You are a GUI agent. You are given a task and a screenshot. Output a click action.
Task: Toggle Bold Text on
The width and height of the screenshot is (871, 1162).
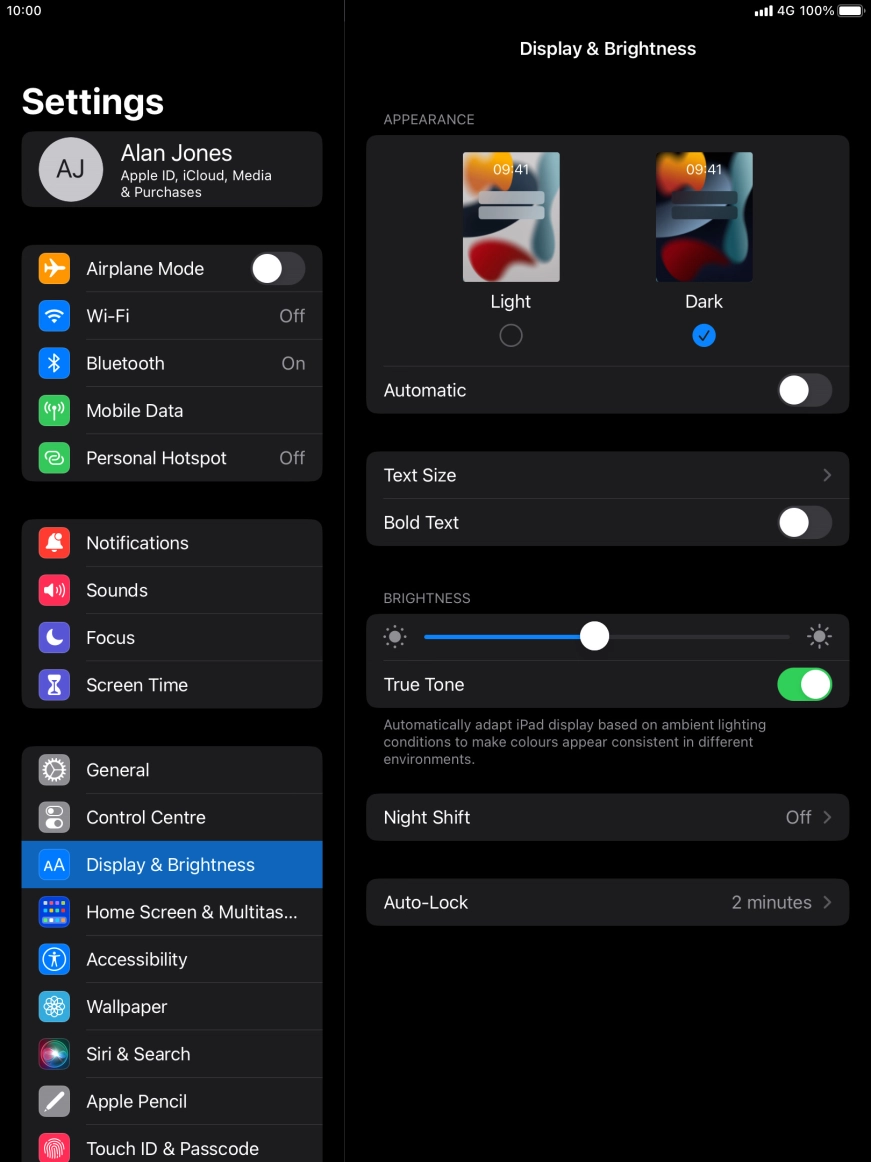pos(805,522)
